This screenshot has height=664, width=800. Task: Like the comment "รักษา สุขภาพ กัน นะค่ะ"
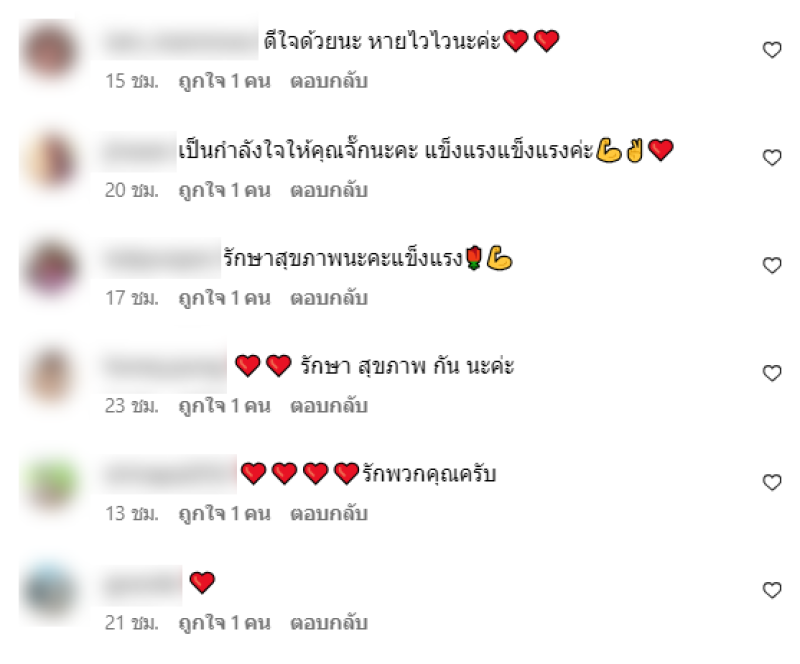[772, 374]
